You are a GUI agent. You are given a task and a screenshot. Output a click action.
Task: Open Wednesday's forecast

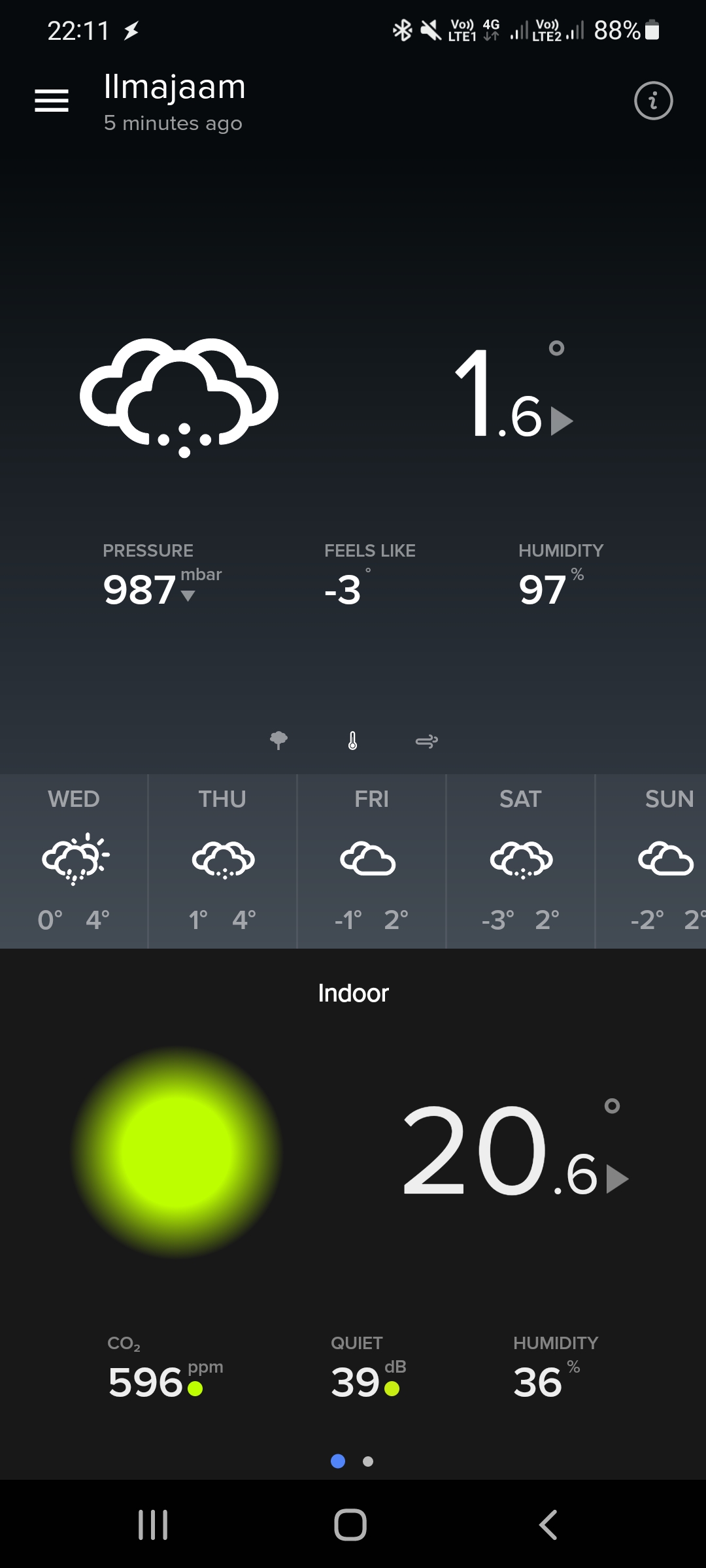(74, 861)
